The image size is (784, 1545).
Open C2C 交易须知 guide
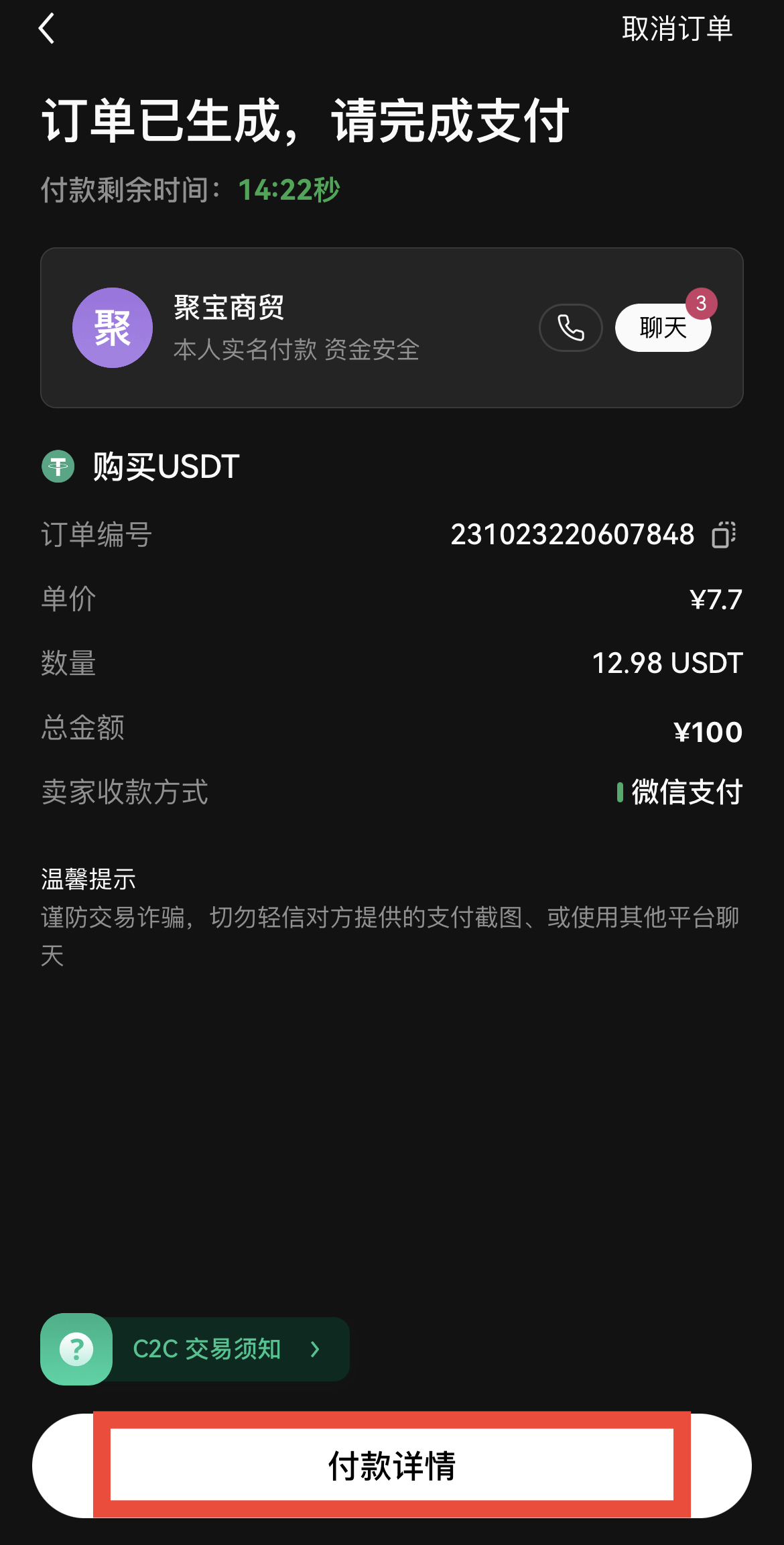[x=195, y=1349]
